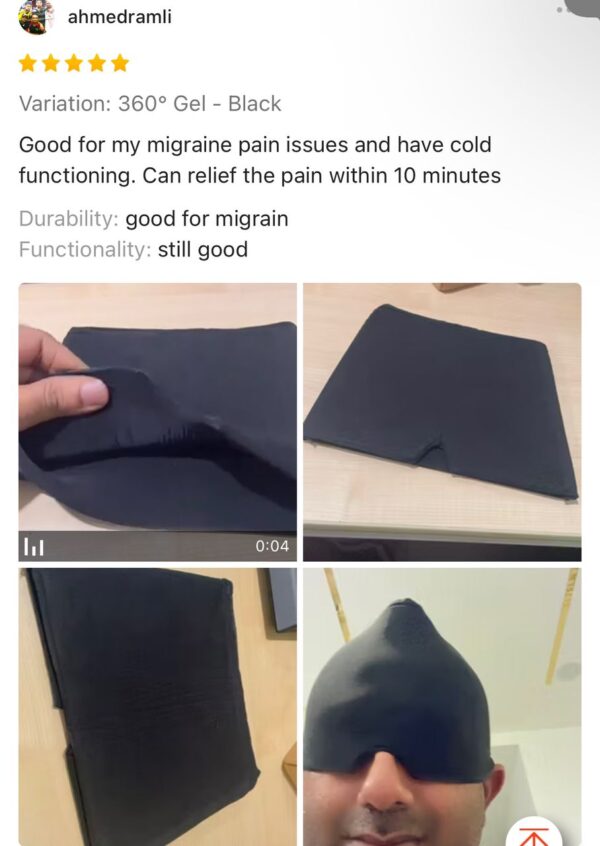Viewport: 600px width, 846px height.
Task: Open the folded black mask photo
Action: tap(157, 706)
